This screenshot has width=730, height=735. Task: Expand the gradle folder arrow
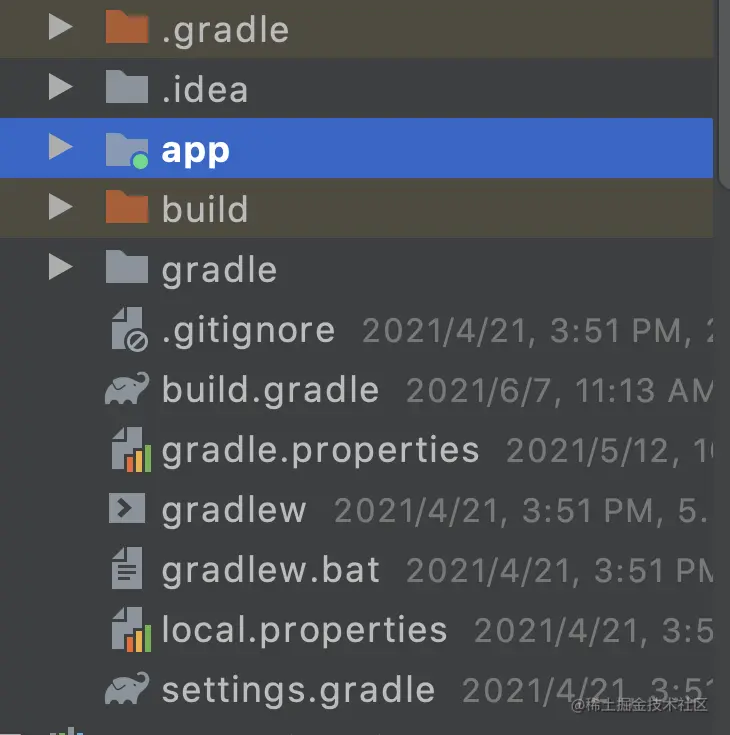[x=61, y=268]
